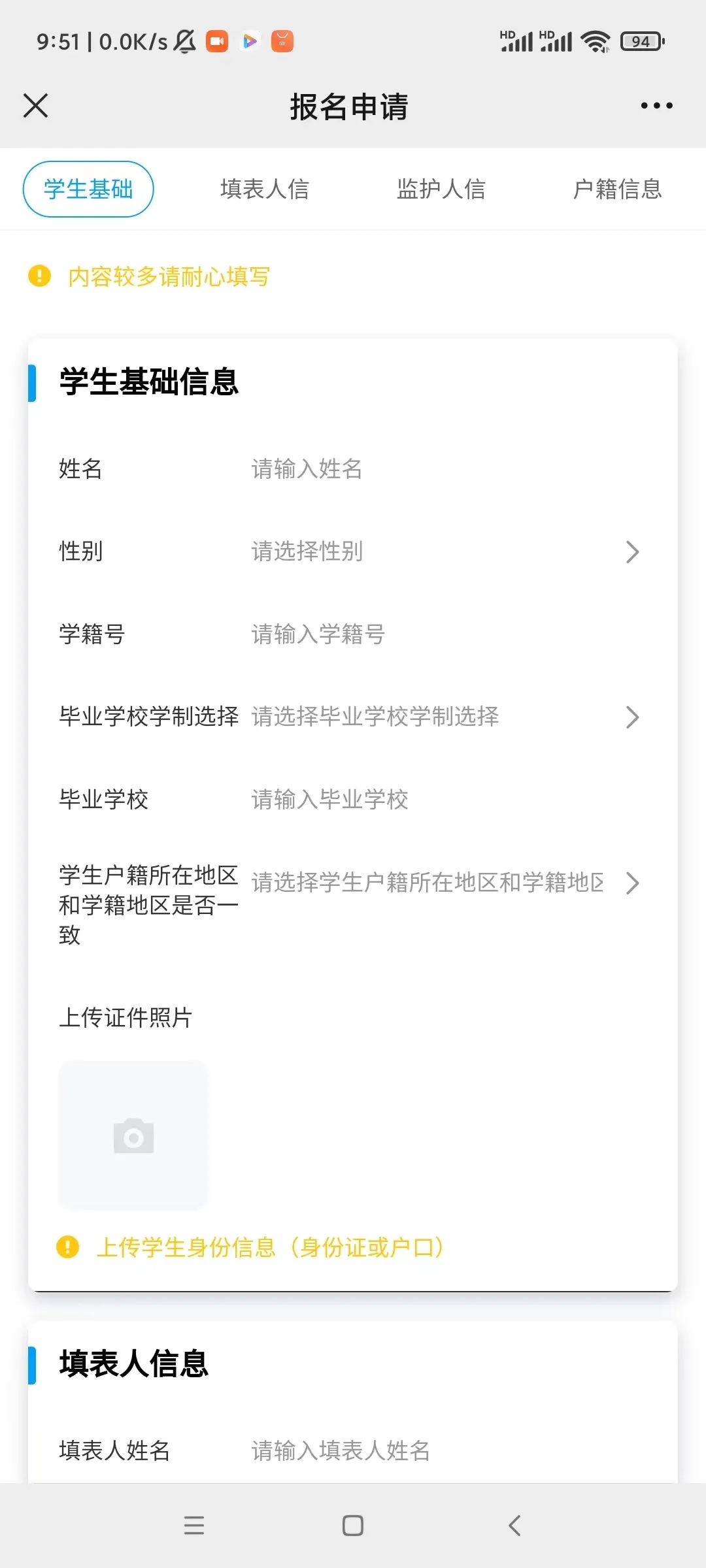Tap the 请输入填表人姓名 field
Screen dimensions: 706x1568
tap(425, 1450)
